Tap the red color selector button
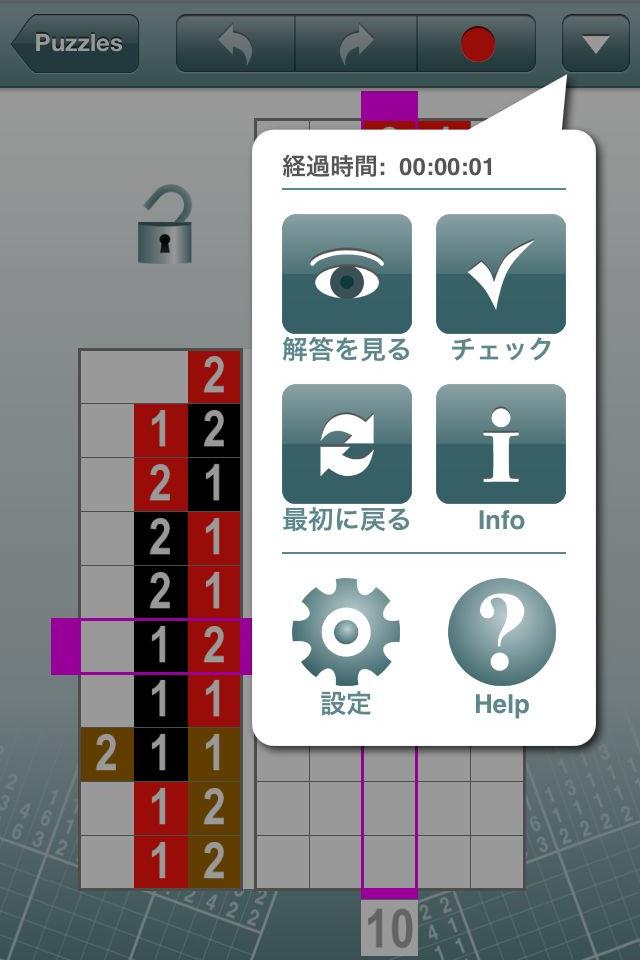The image size is (640, 960). [477, 44]
